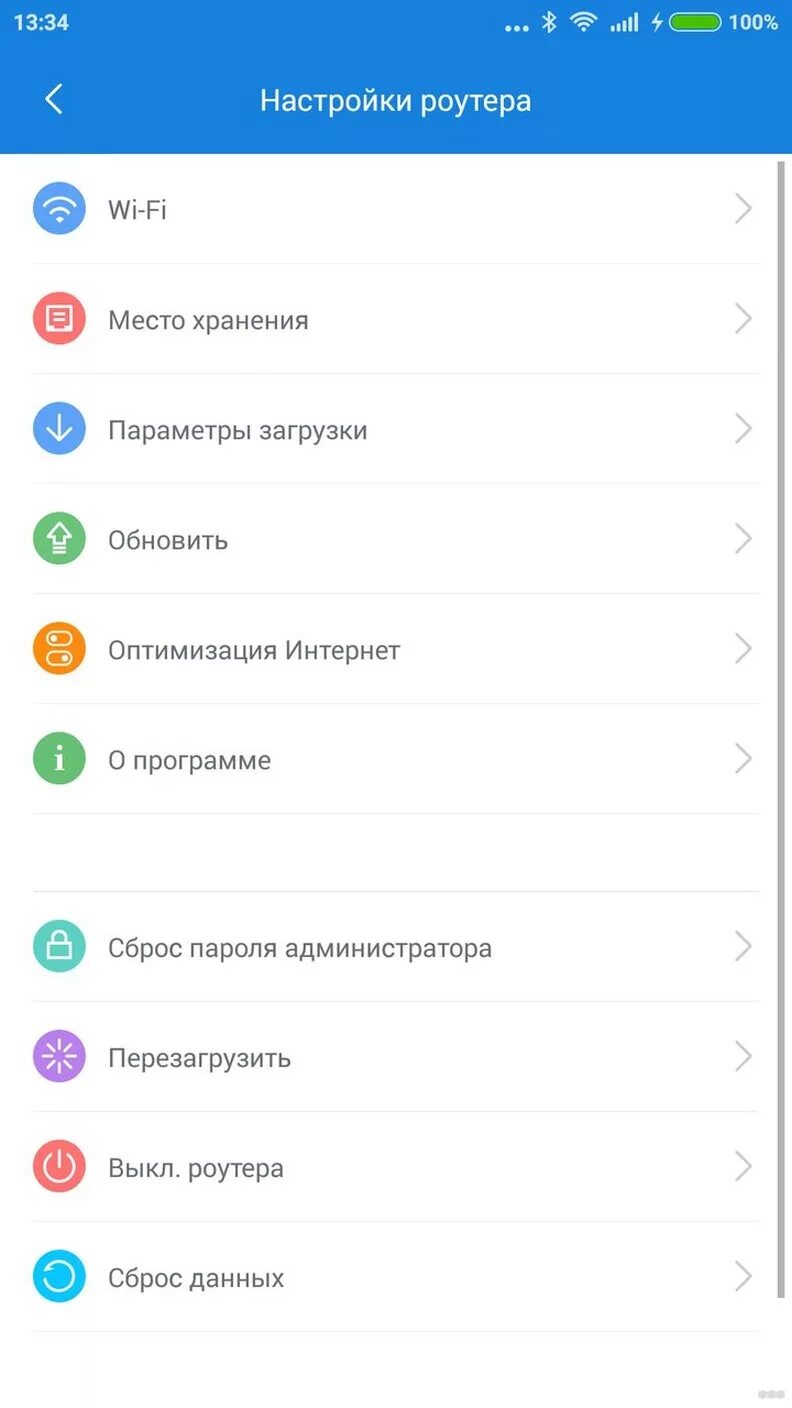Go back from router settings
The height and width of the screenshot is (1408, 792).
(x=54, y=100)
